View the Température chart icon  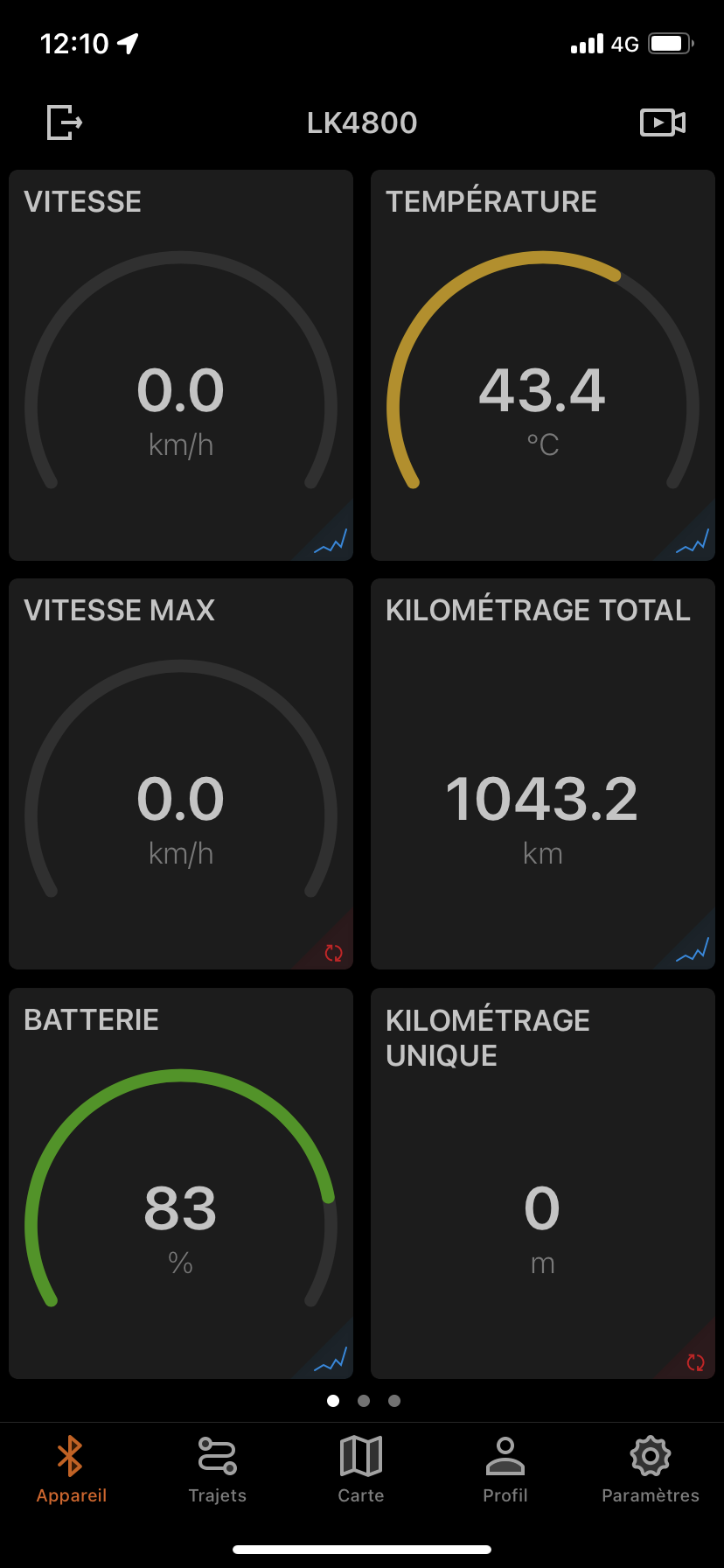(x=693, y=542)
